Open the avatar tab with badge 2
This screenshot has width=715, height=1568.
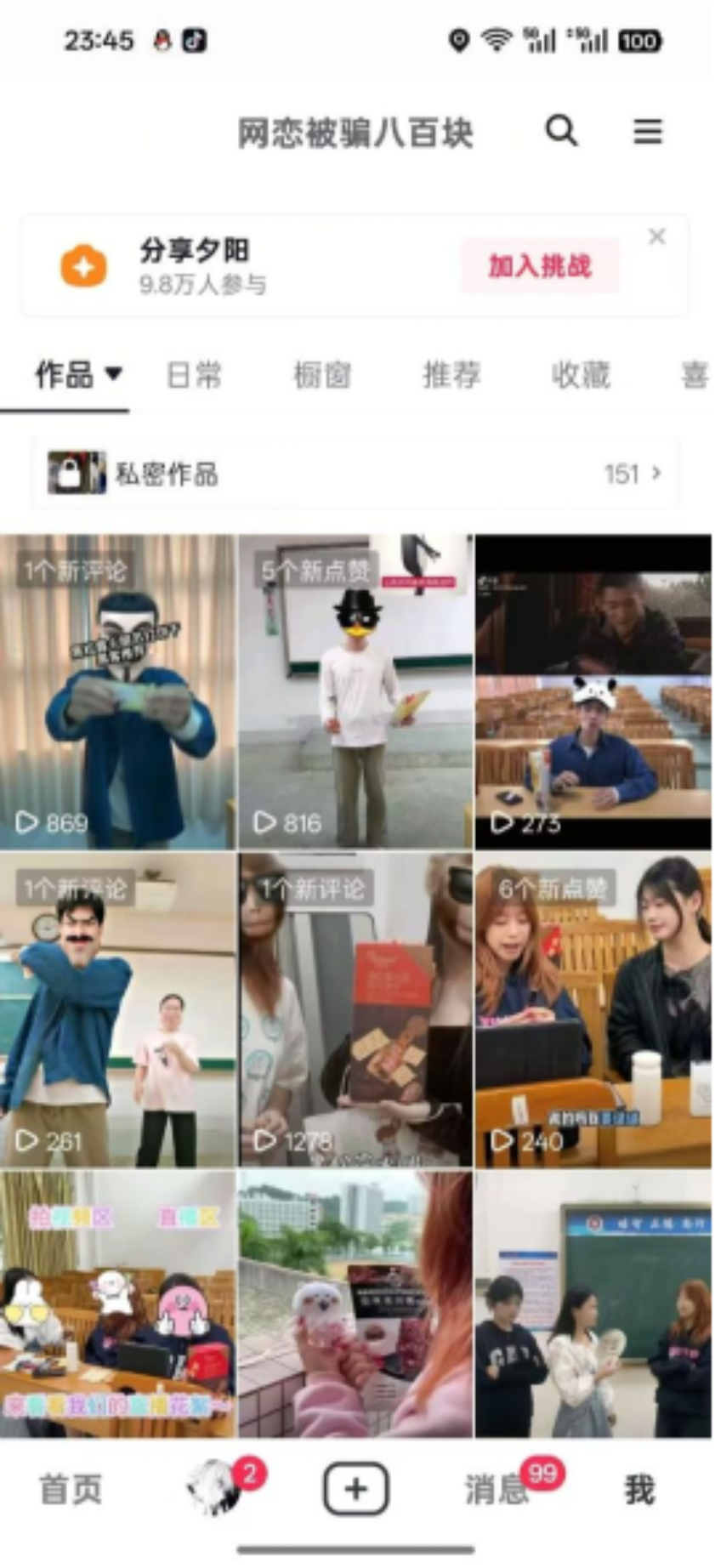pos(214,1488)
